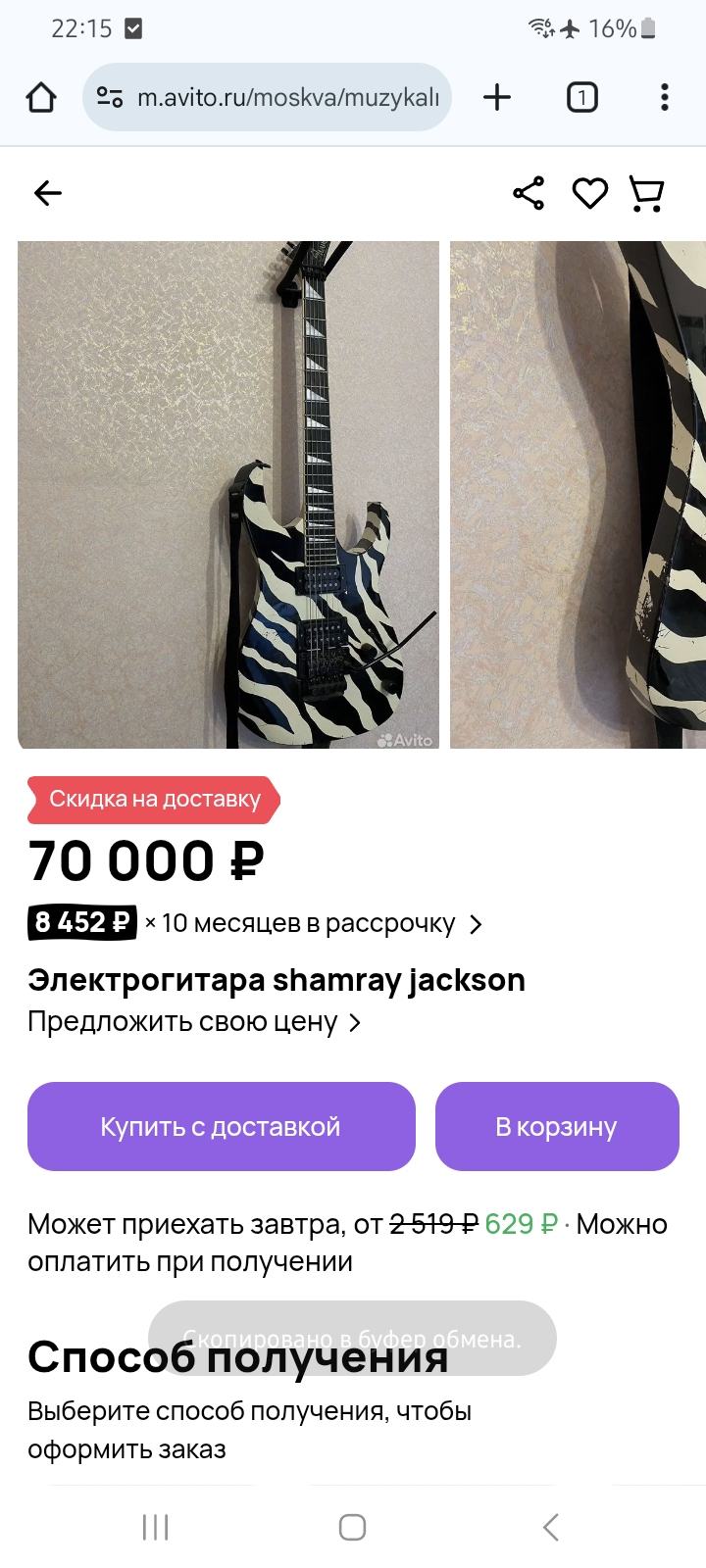The image size is (706, 1568).
Task: Share this guitar listing
Action: 529,193
